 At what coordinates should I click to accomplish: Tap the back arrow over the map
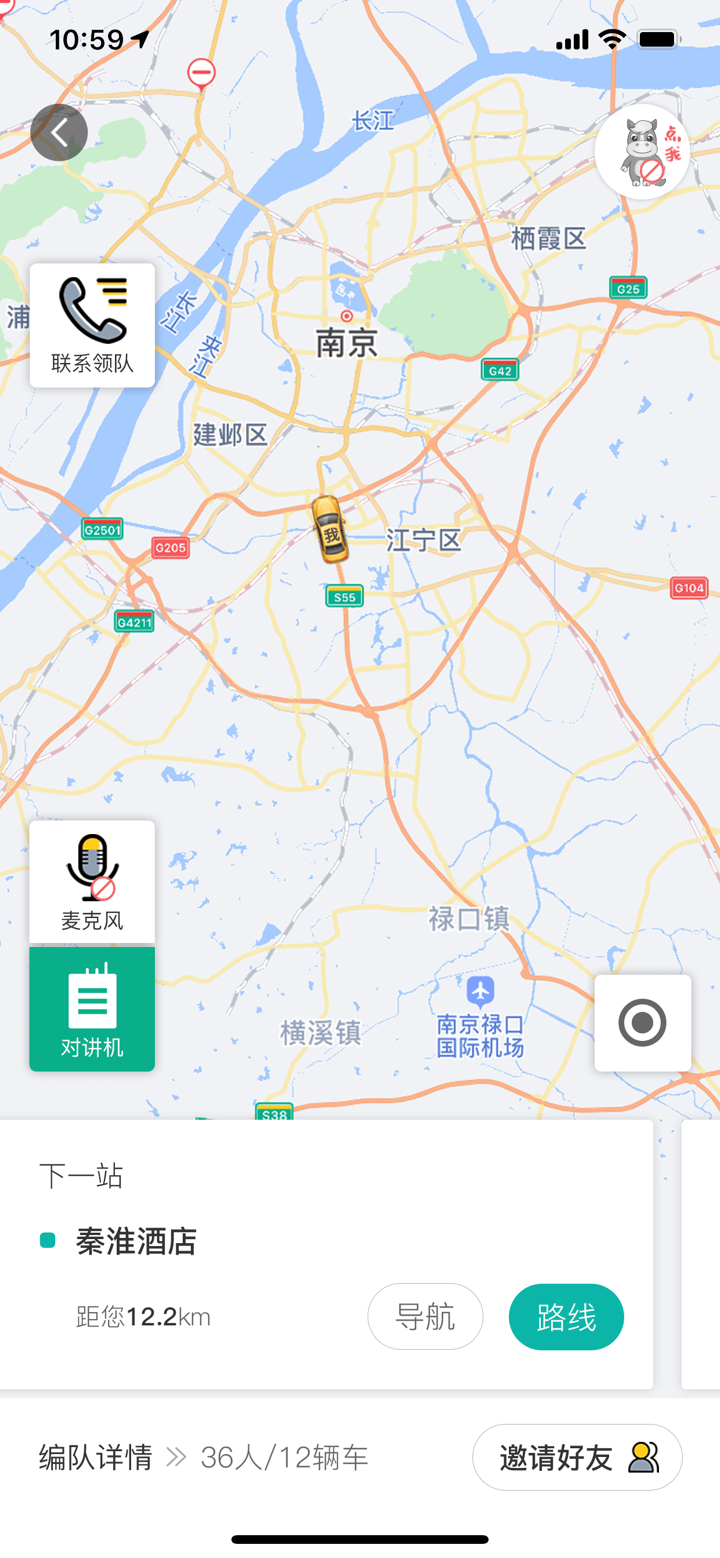(x=58, y=131)
